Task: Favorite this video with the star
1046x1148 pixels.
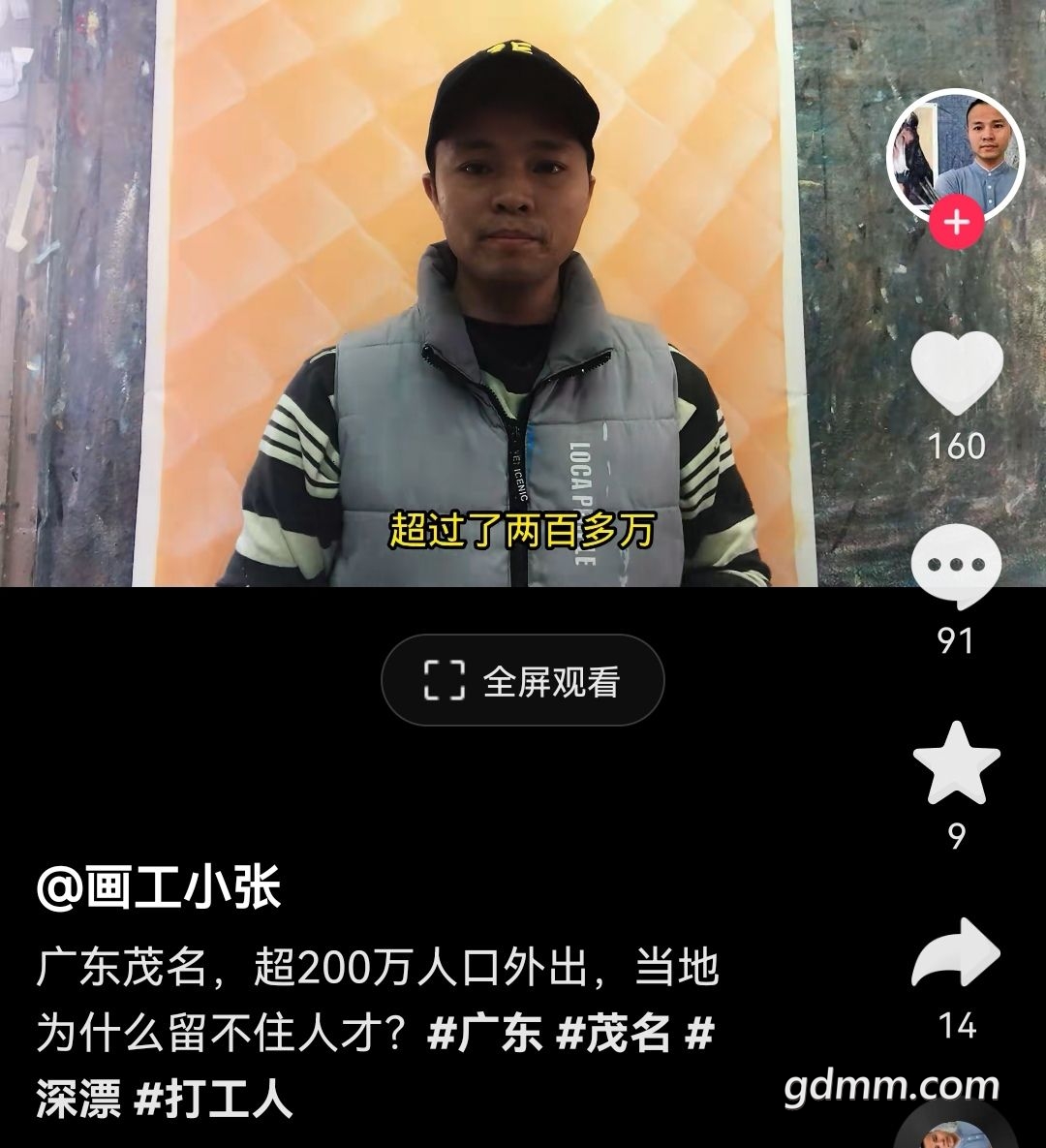Action: click(x=956, y=762)
